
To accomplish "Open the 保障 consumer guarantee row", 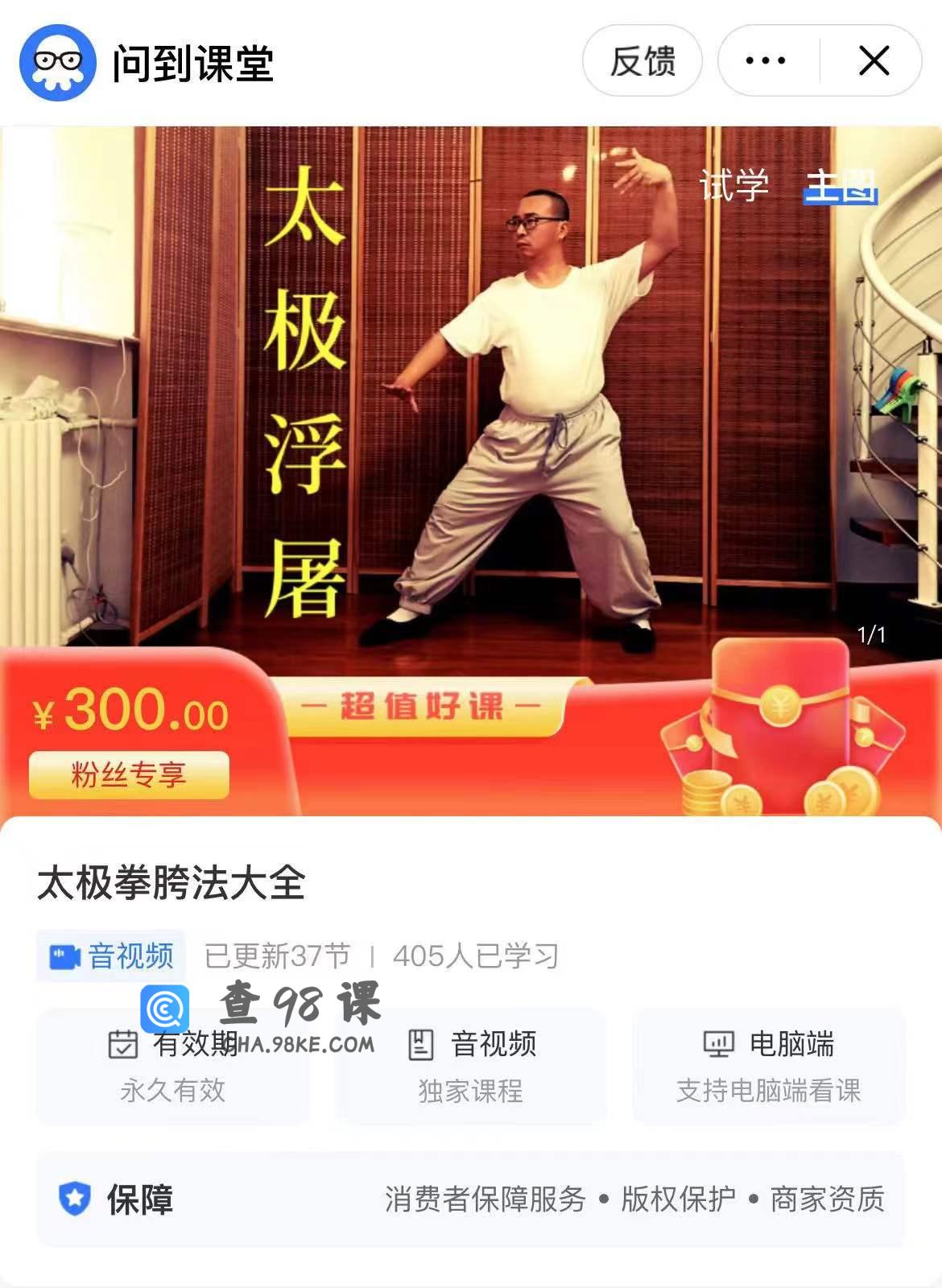I will (x=471, y=1199).
